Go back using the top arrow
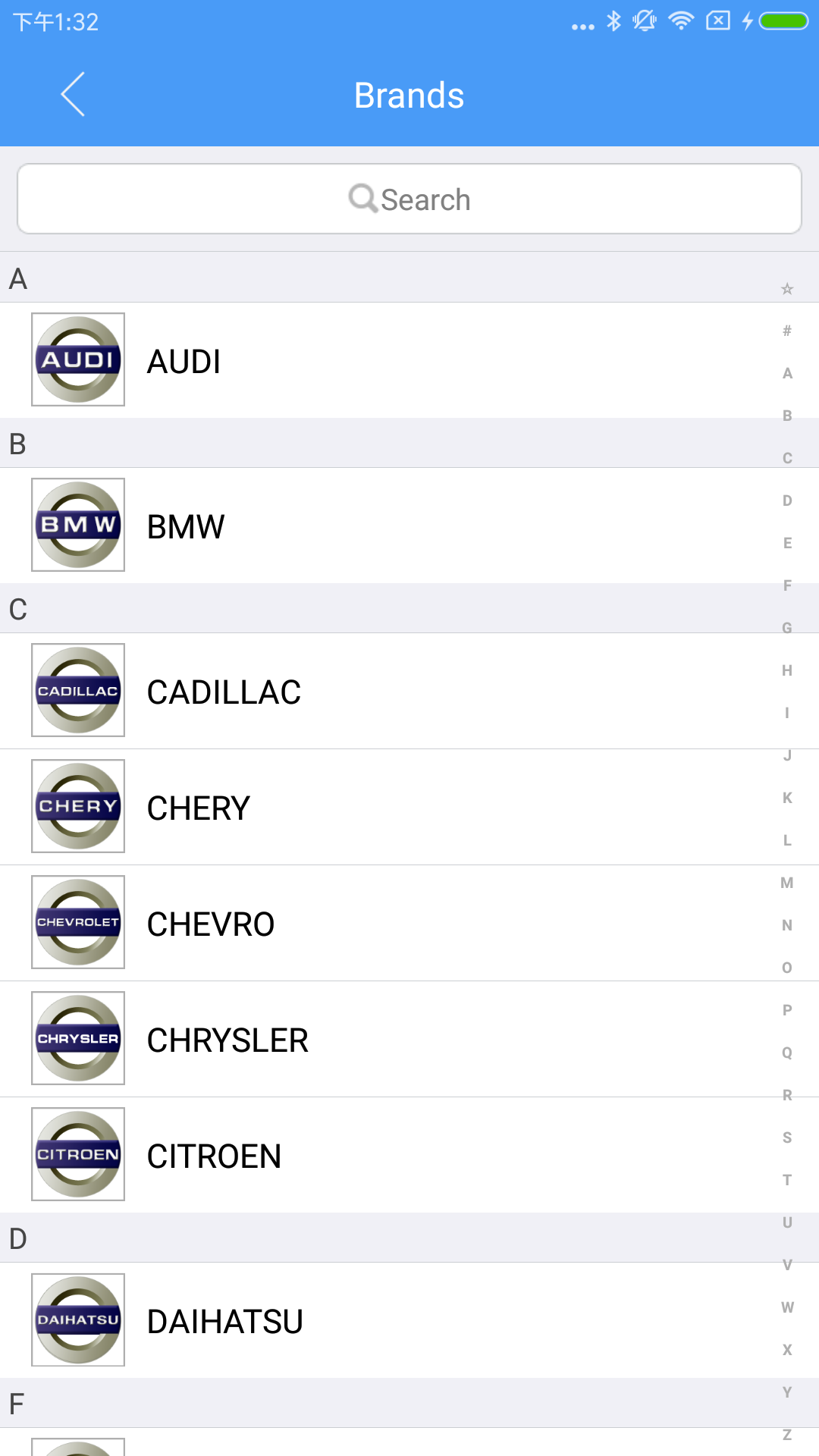Screen dimensions: 819x1456 [x=73, y=95]
